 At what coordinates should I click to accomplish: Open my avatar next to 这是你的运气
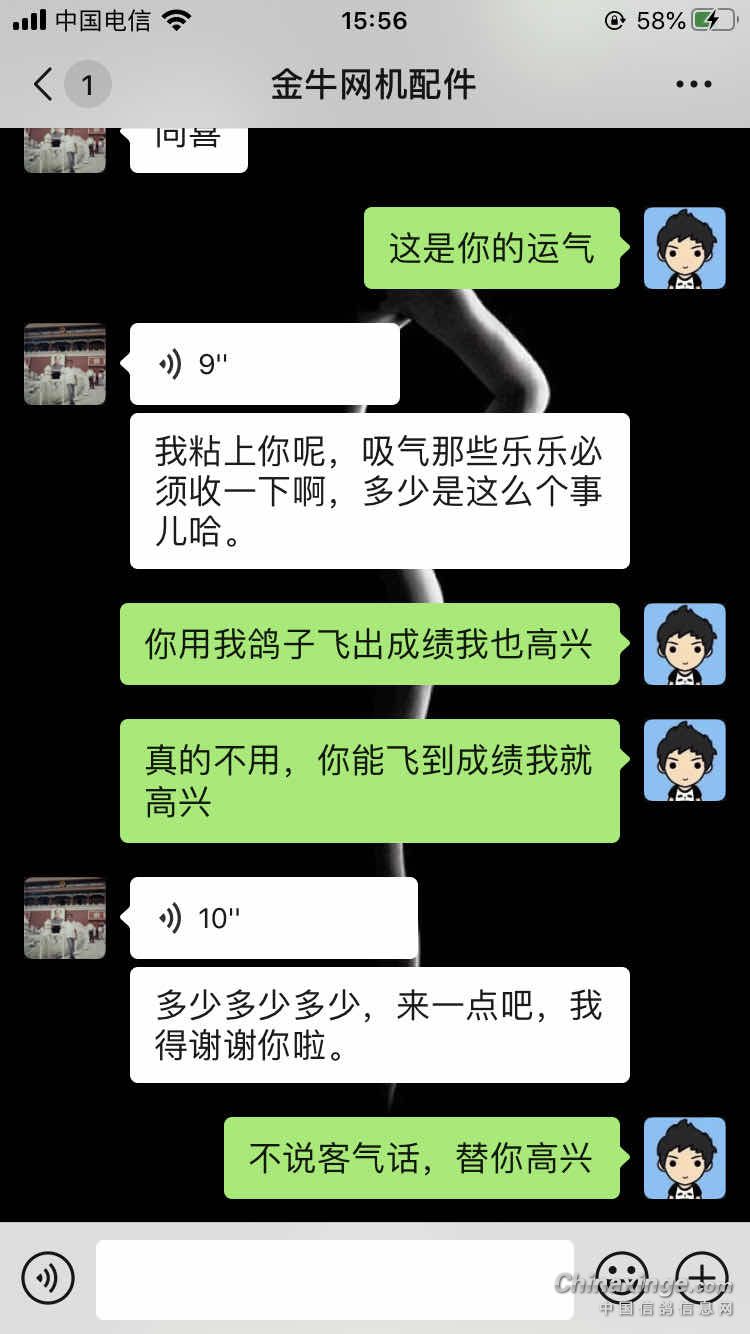click(x=685, y=248)
